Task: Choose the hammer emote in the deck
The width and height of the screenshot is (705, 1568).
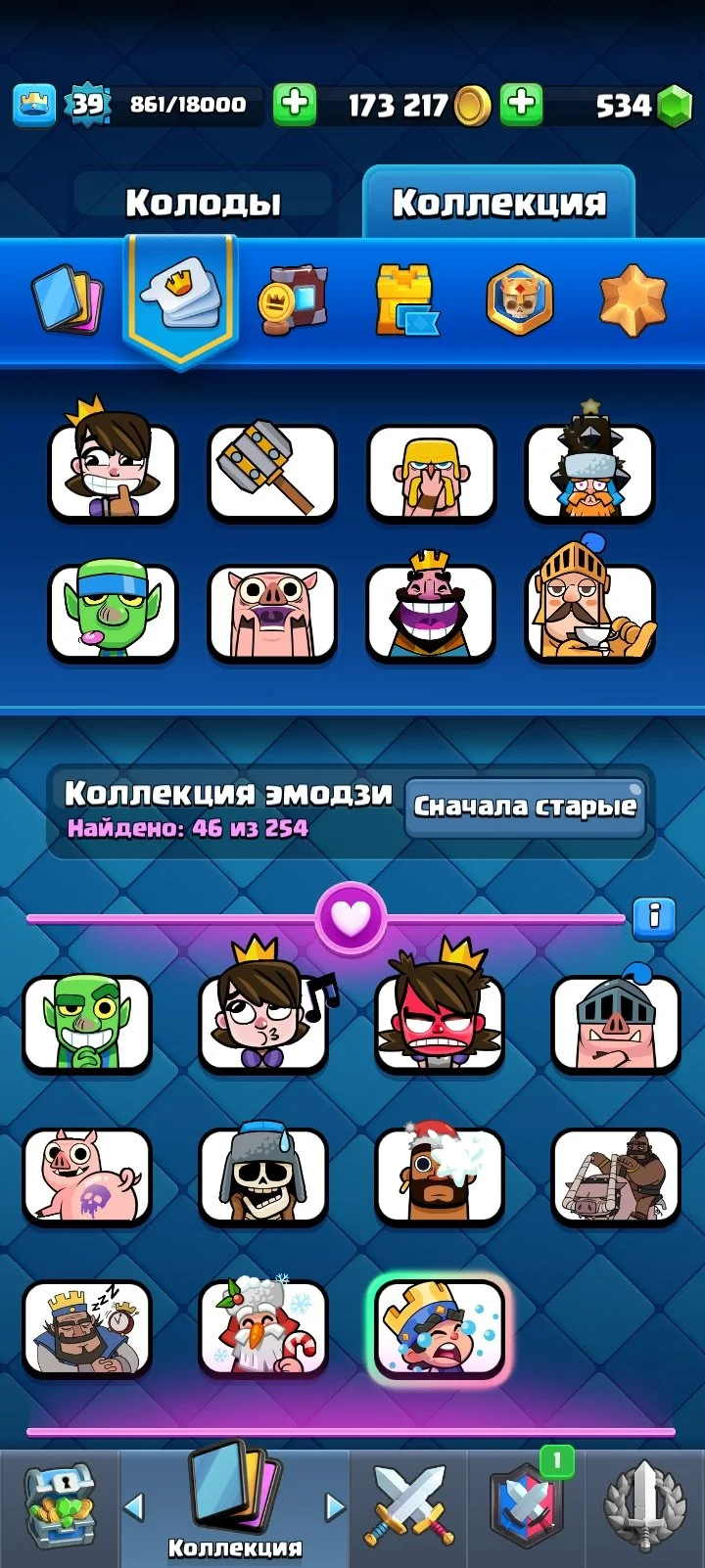Action: (271, 472)
